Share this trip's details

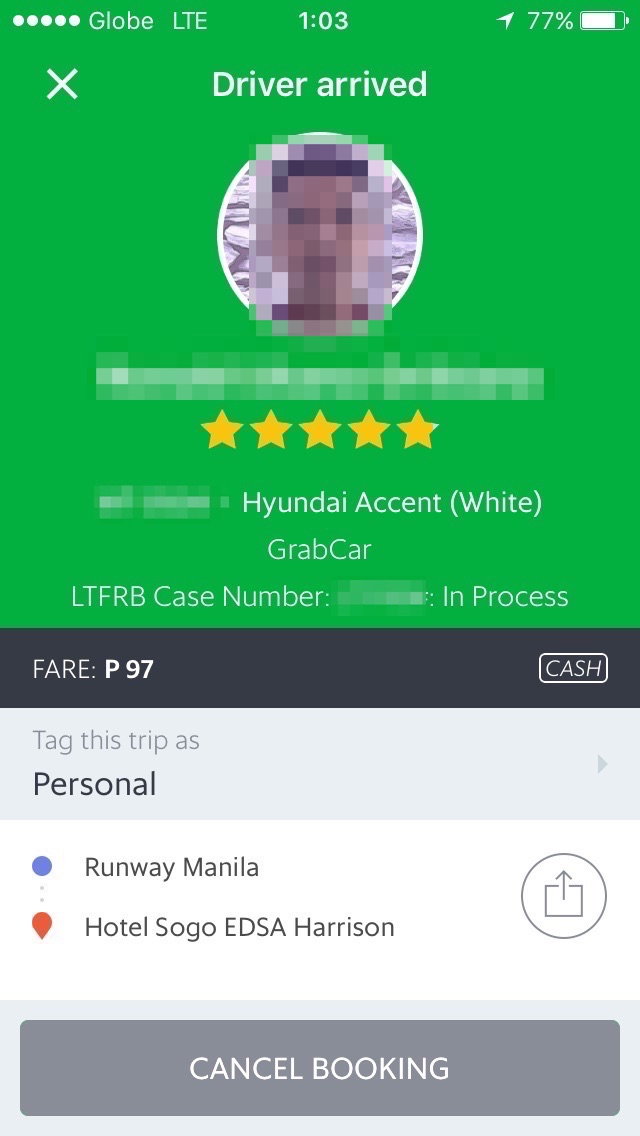coord(564,896)
